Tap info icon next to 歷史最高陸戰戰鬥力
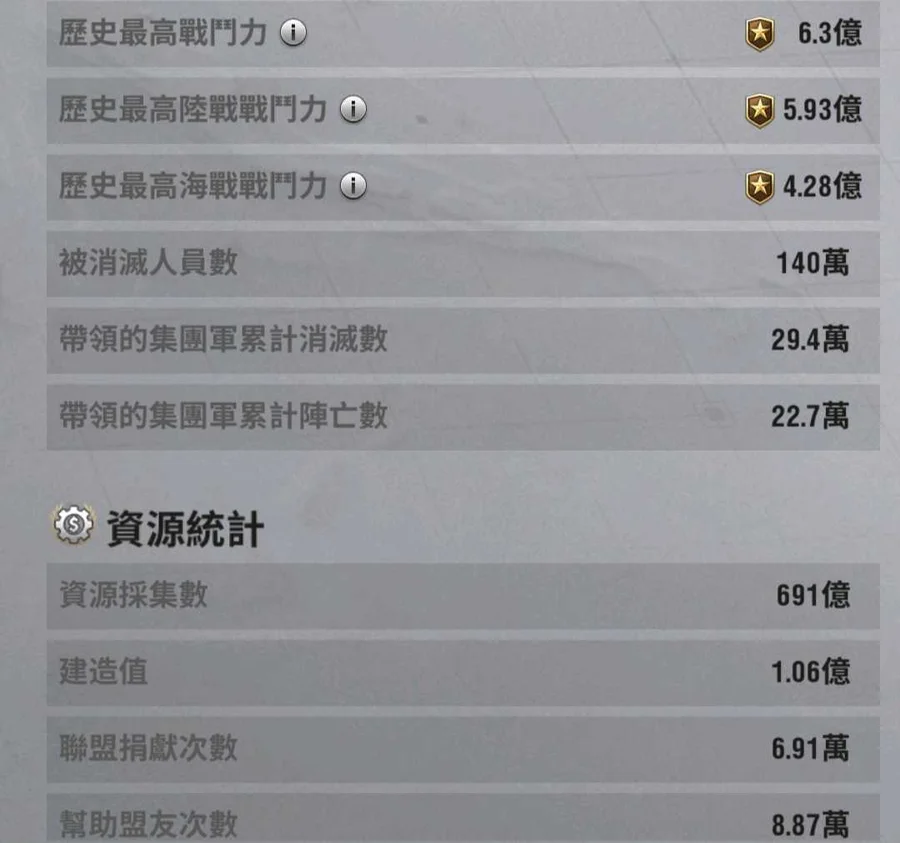The image size is (900, 843). [x=352, y=110]
